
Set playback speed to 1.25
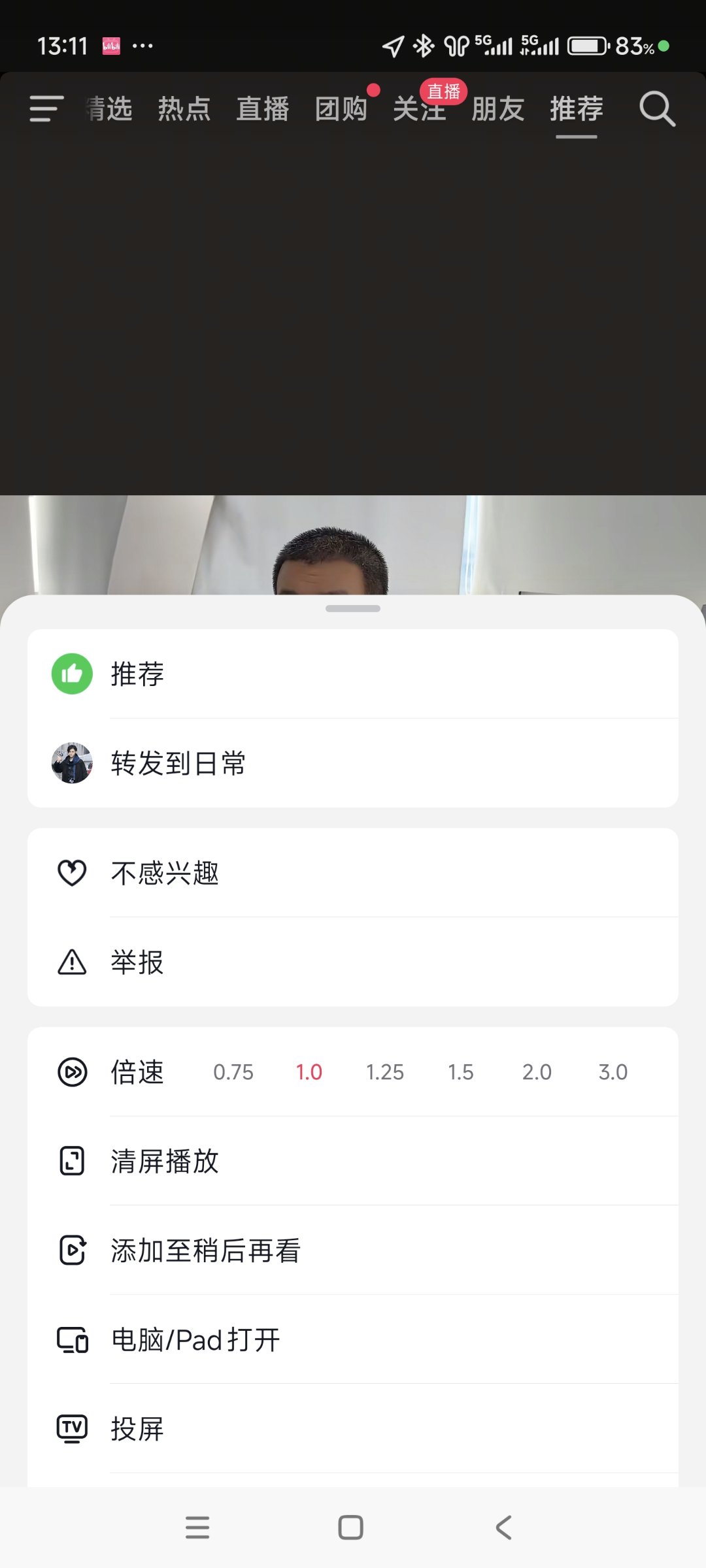click(x=385, y=1072)
